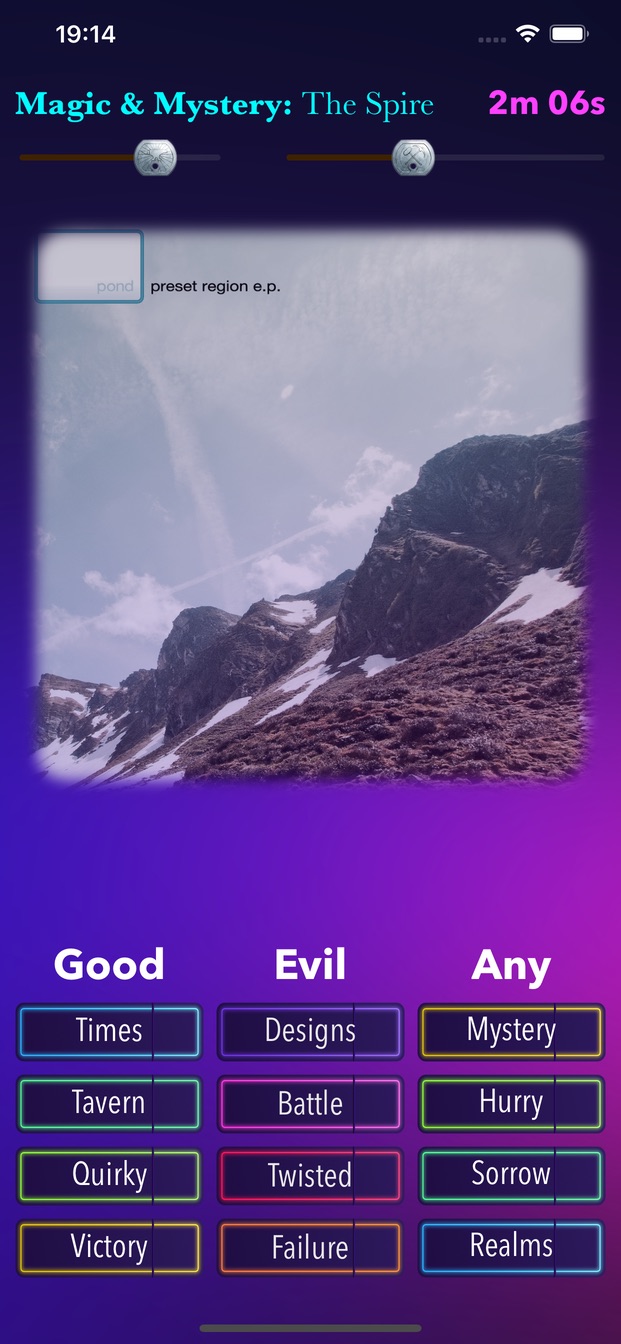Tap the left slider knob below the title
Image resolution: width=621 pixels, height=1344 pixels.
coord(155,157)
